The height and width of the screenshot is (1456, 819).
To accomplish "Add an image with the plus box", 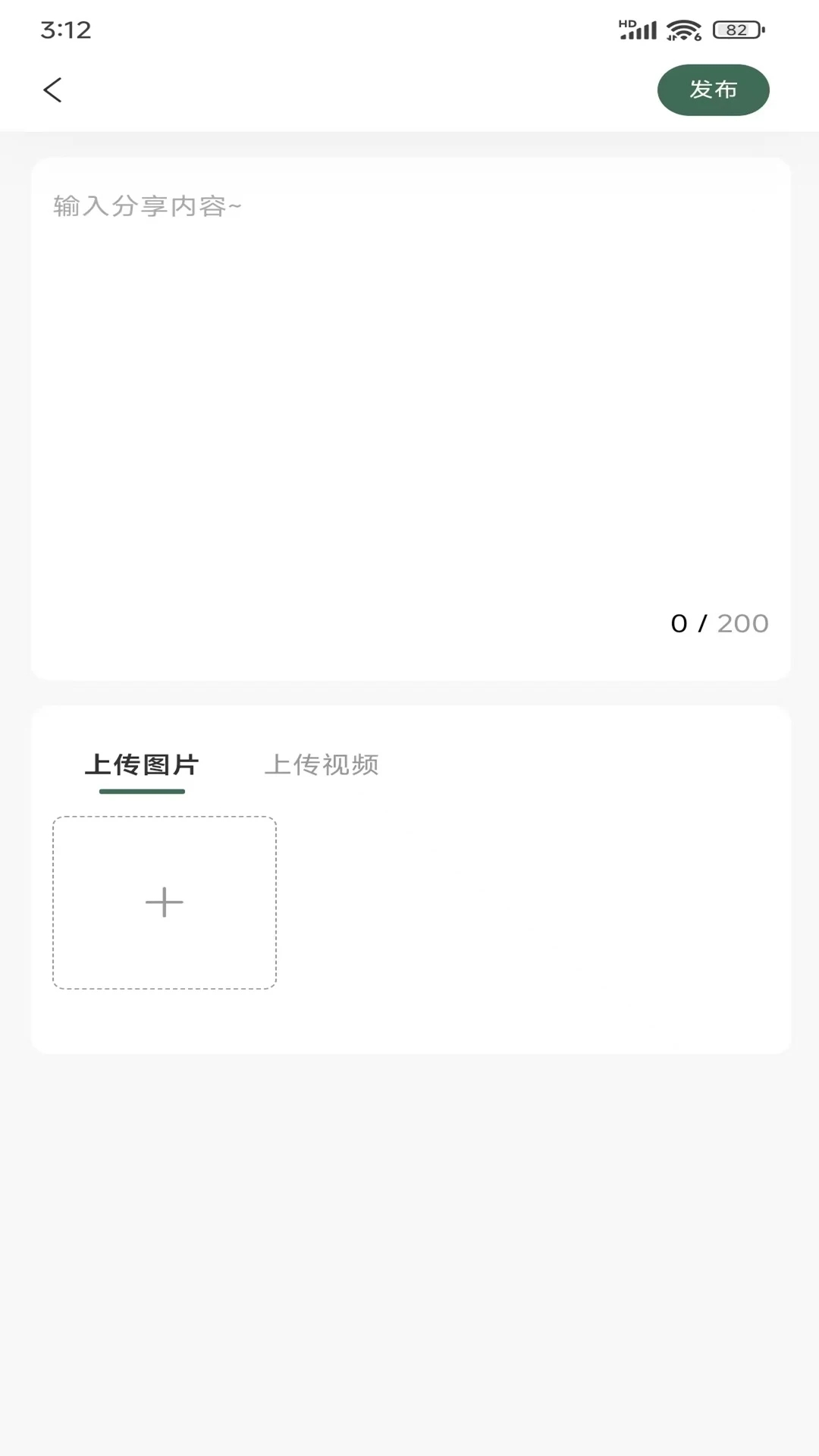I will pos(165,902).
